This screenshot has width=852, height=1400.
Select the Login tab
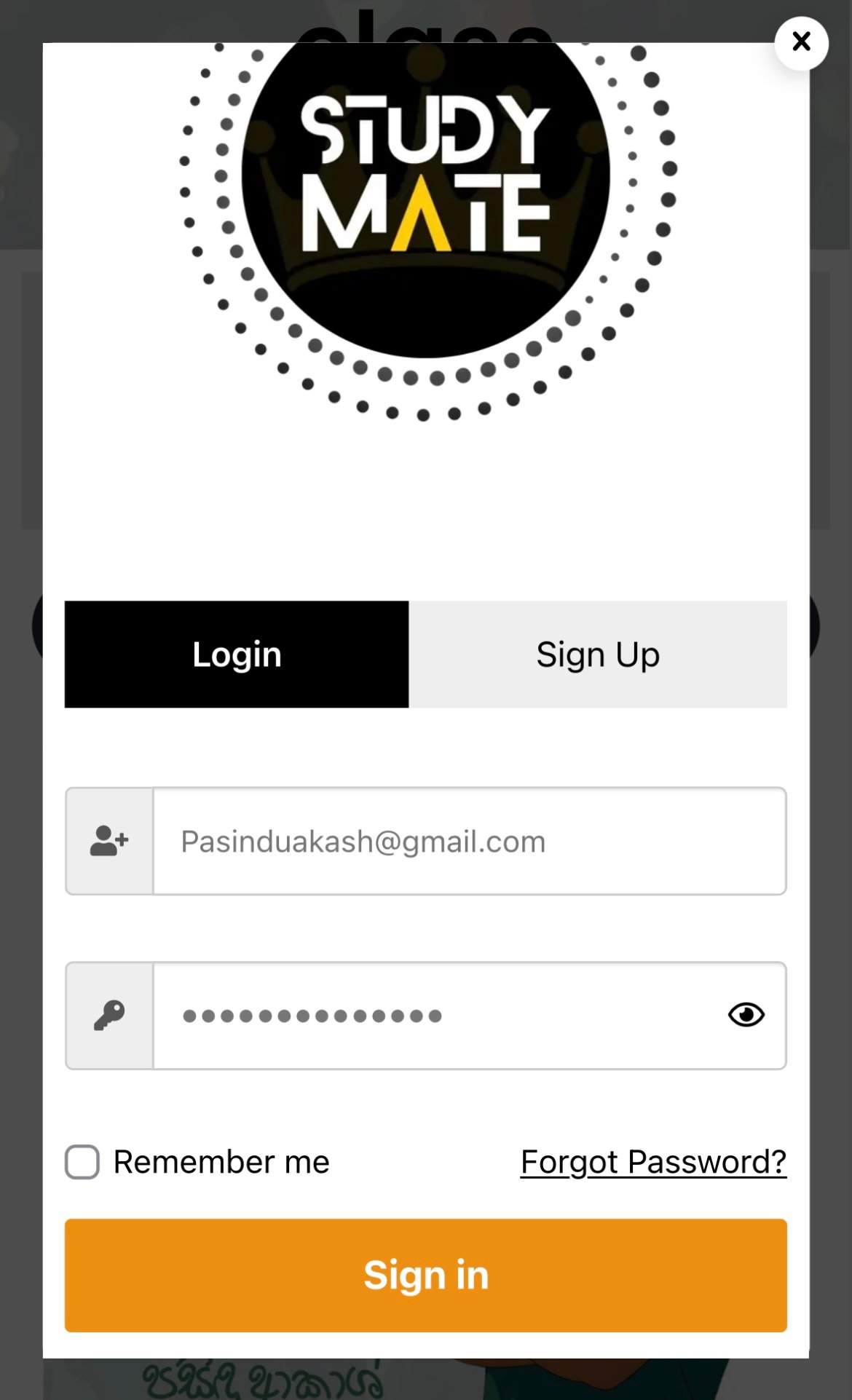[x=237, y=654]
